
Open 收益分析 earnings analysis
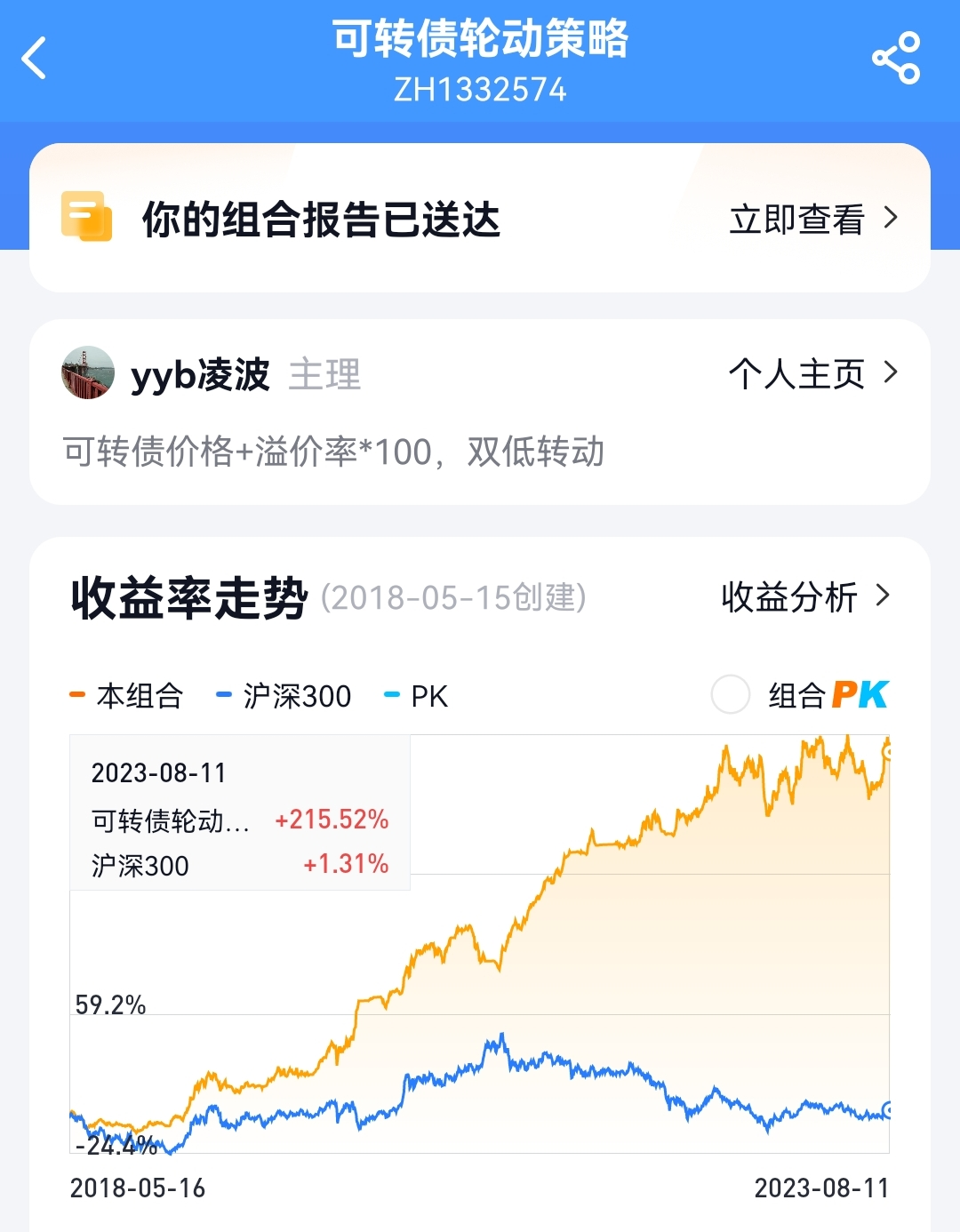click(x=804, y=597)
